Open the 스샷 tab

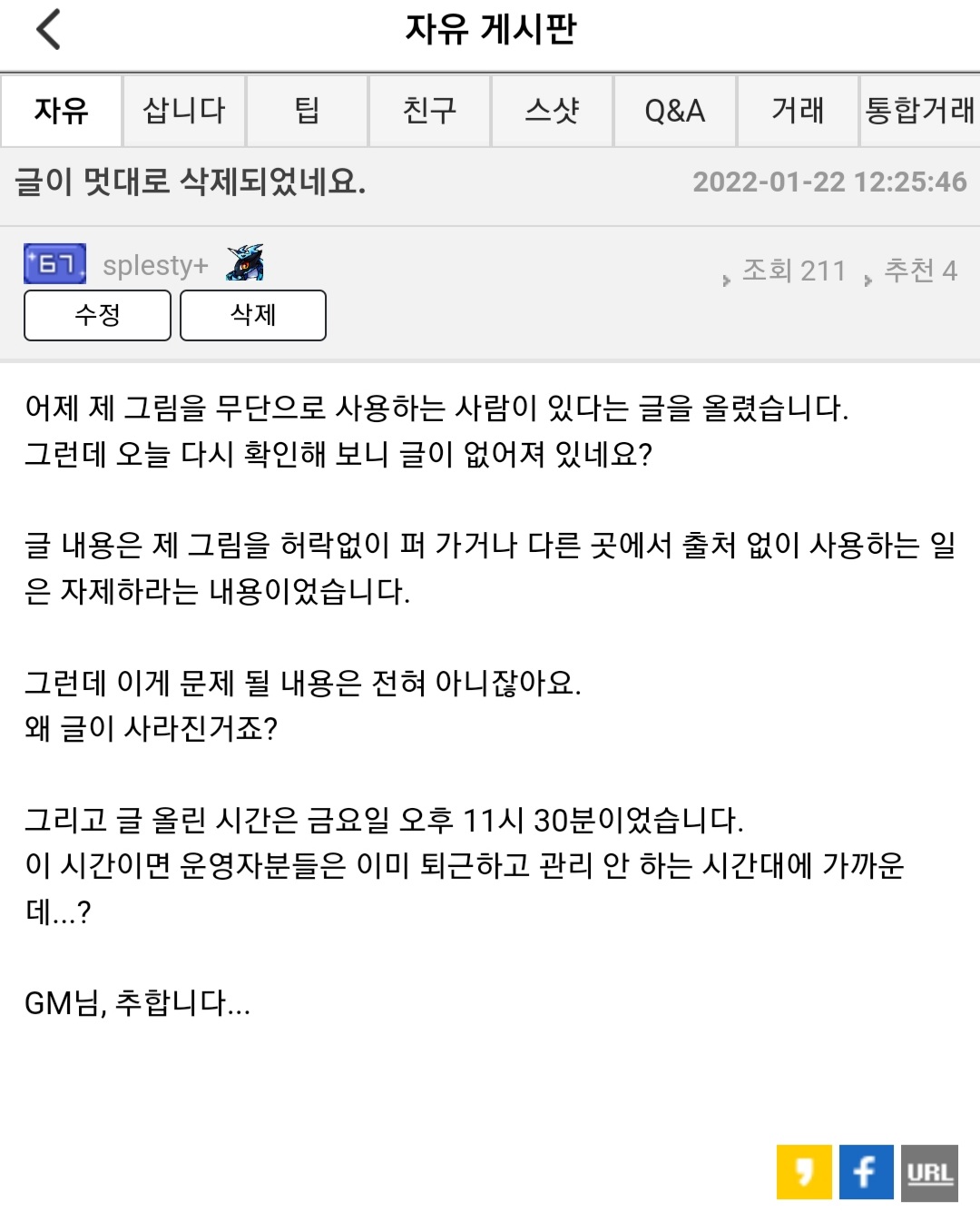[552, 111]
